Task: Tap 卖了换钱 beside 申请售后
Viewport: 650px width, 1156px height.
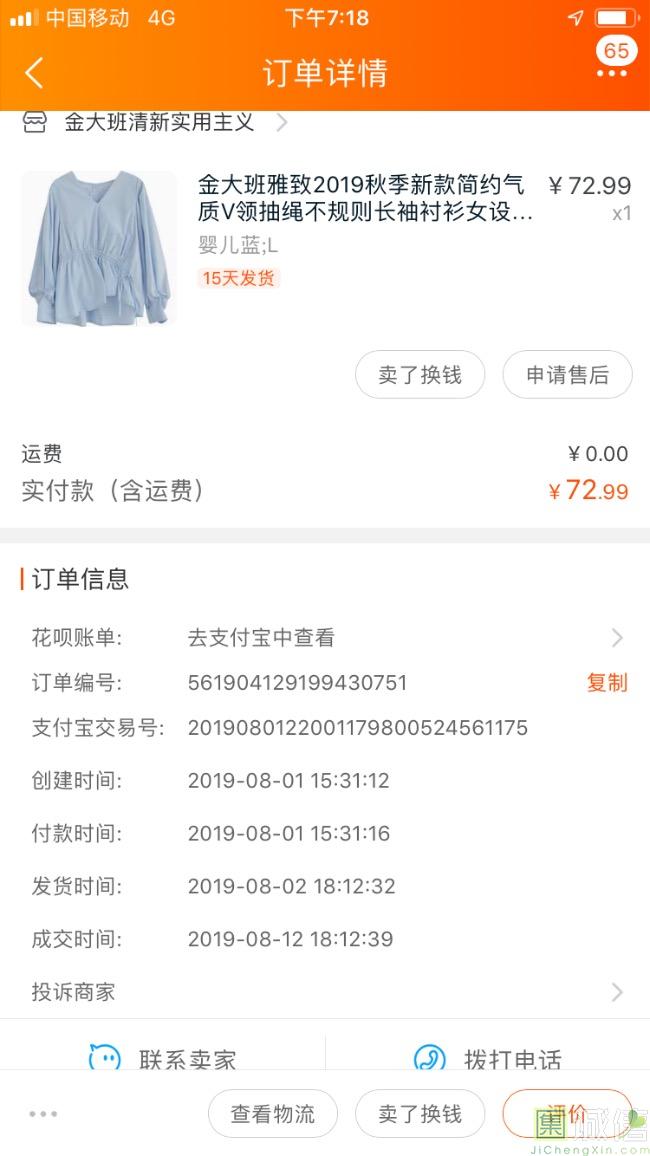Action: coord(420,375)
